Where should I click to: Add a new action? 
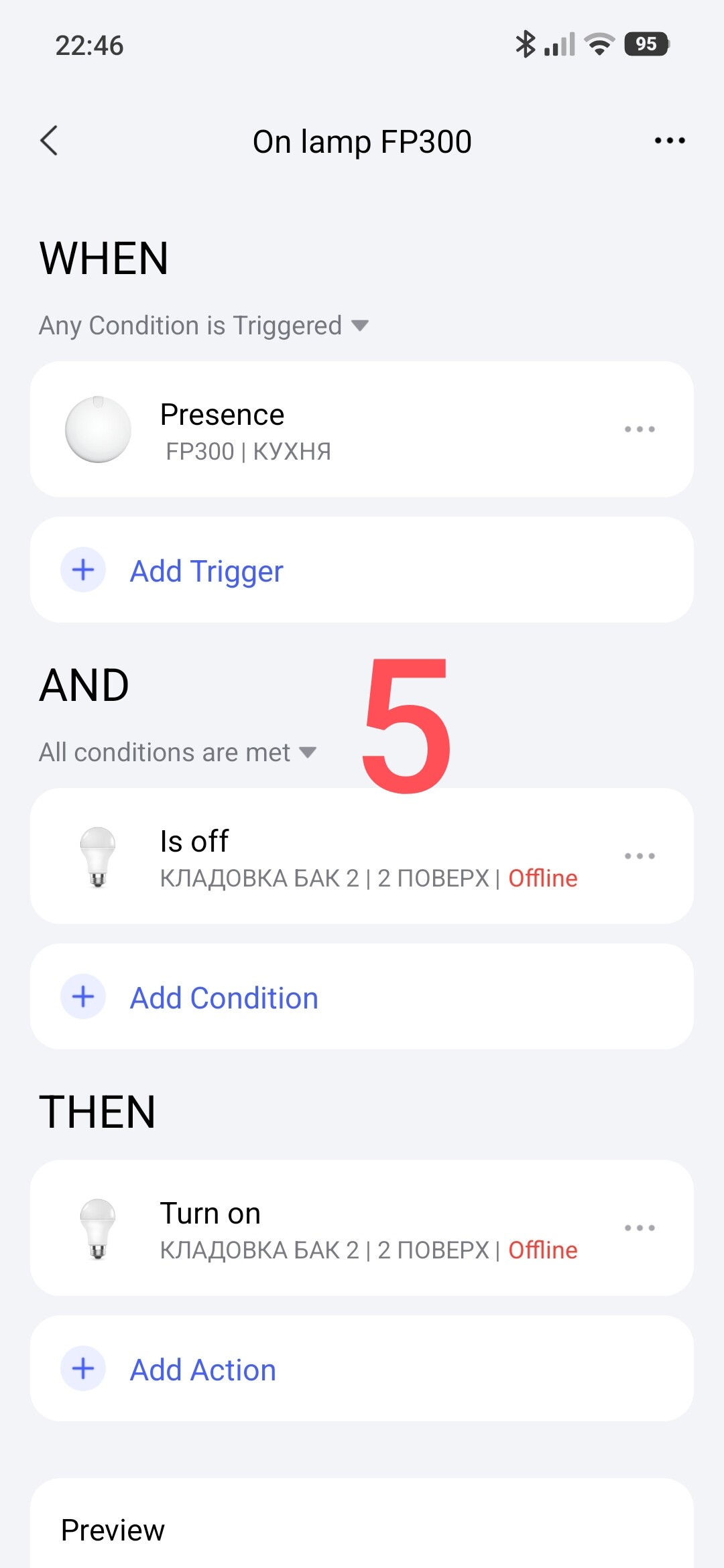202,1370
